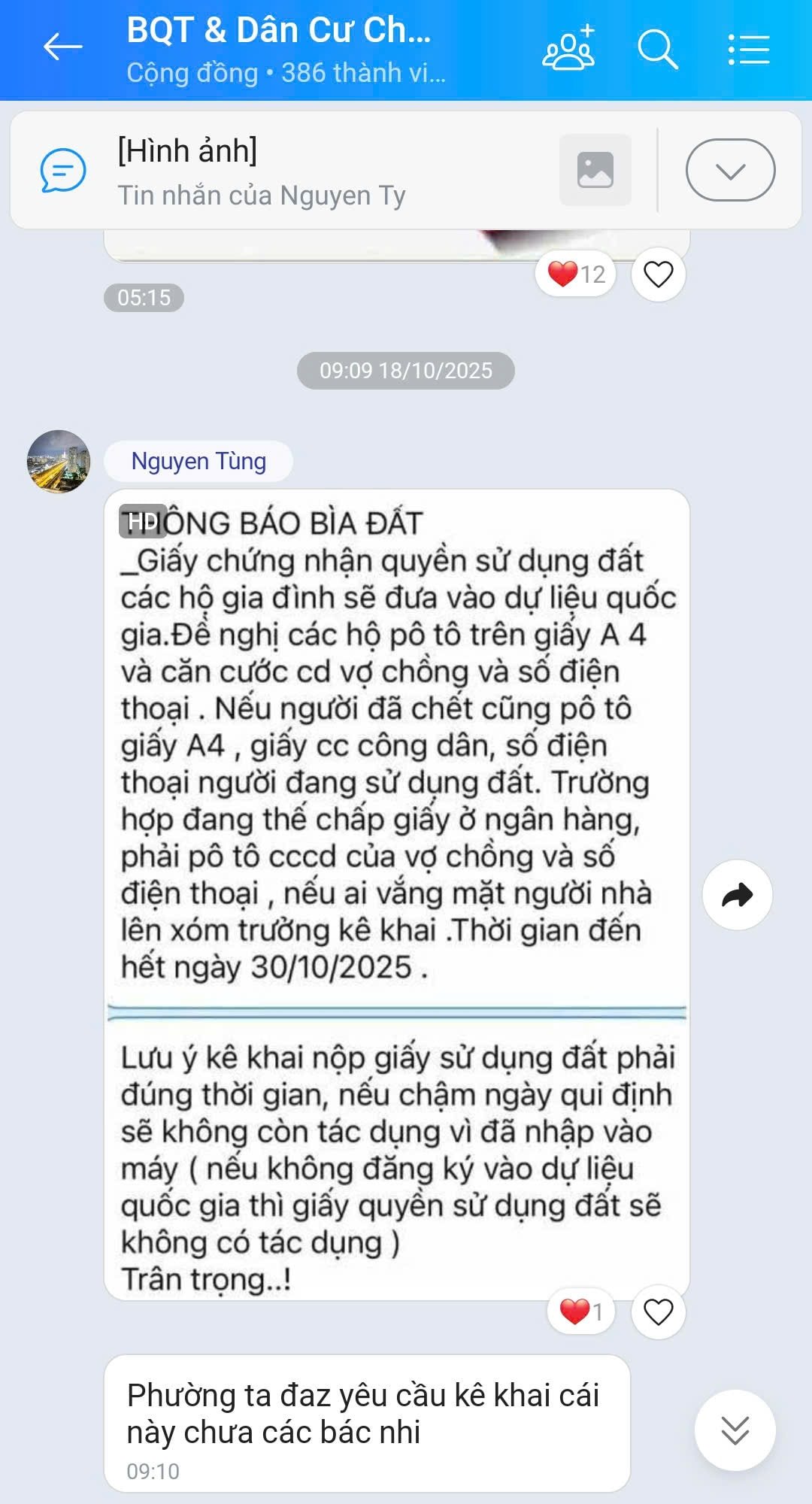Image resolution: width=812 pixels, height=1504 pixels.
Task: Search messages in this chat
Action: tap(657, 50)
